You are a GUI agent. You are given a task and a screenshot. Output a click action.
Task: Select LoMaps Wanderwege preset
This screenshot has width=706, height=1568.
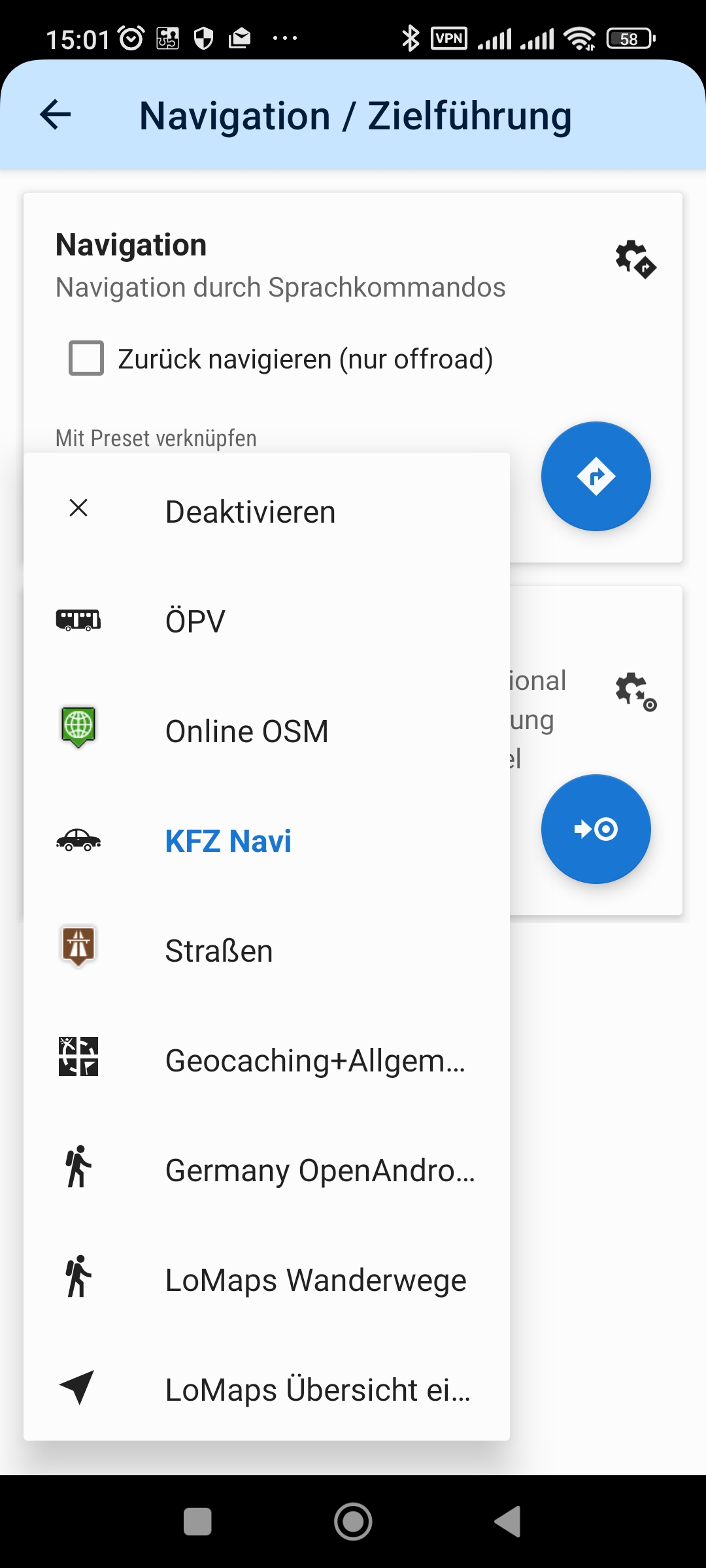coord(315,1280)
